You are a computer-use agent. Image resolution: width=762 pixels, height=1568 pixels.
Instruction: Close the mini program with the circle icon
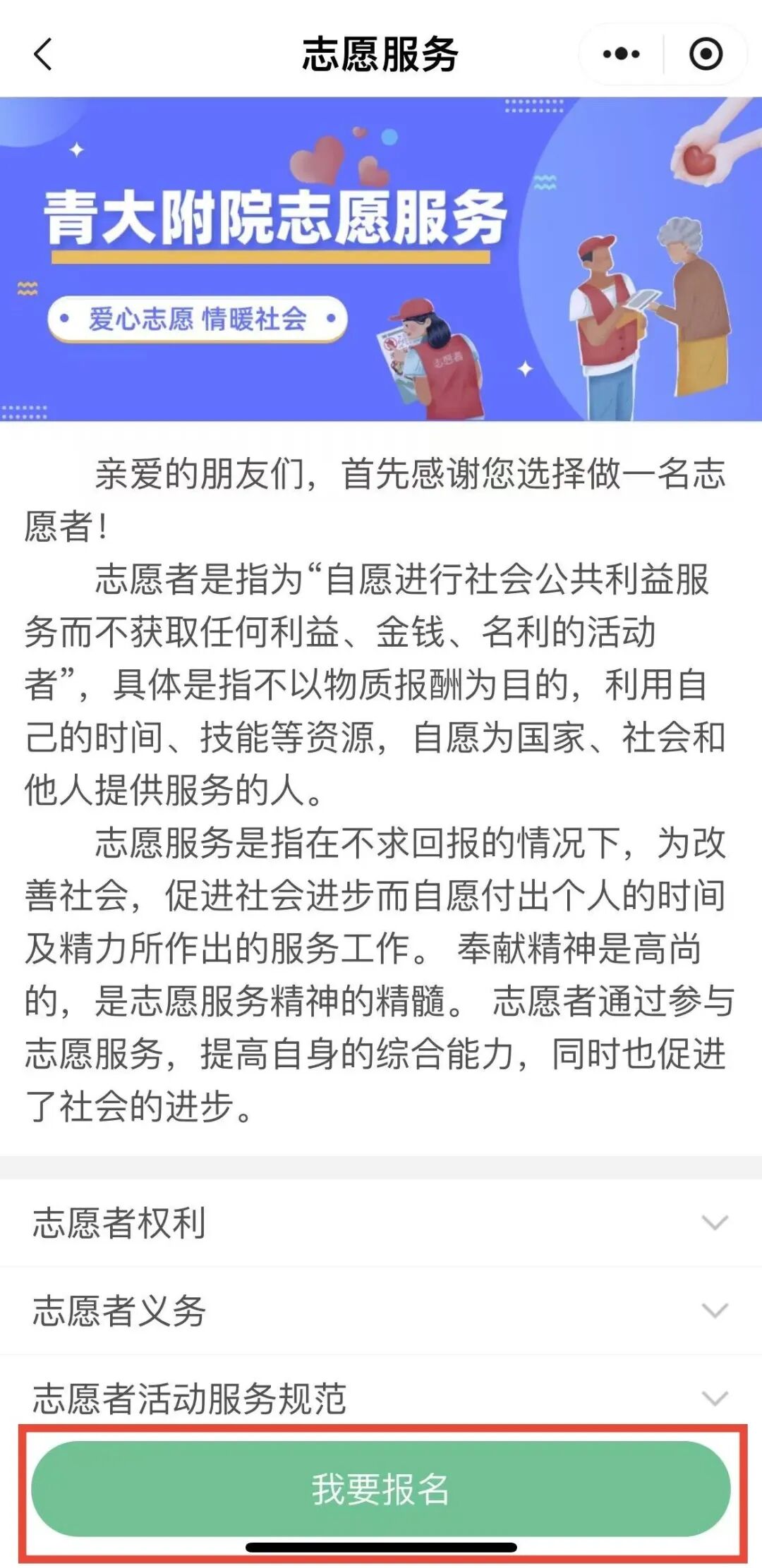coord(706,54)
